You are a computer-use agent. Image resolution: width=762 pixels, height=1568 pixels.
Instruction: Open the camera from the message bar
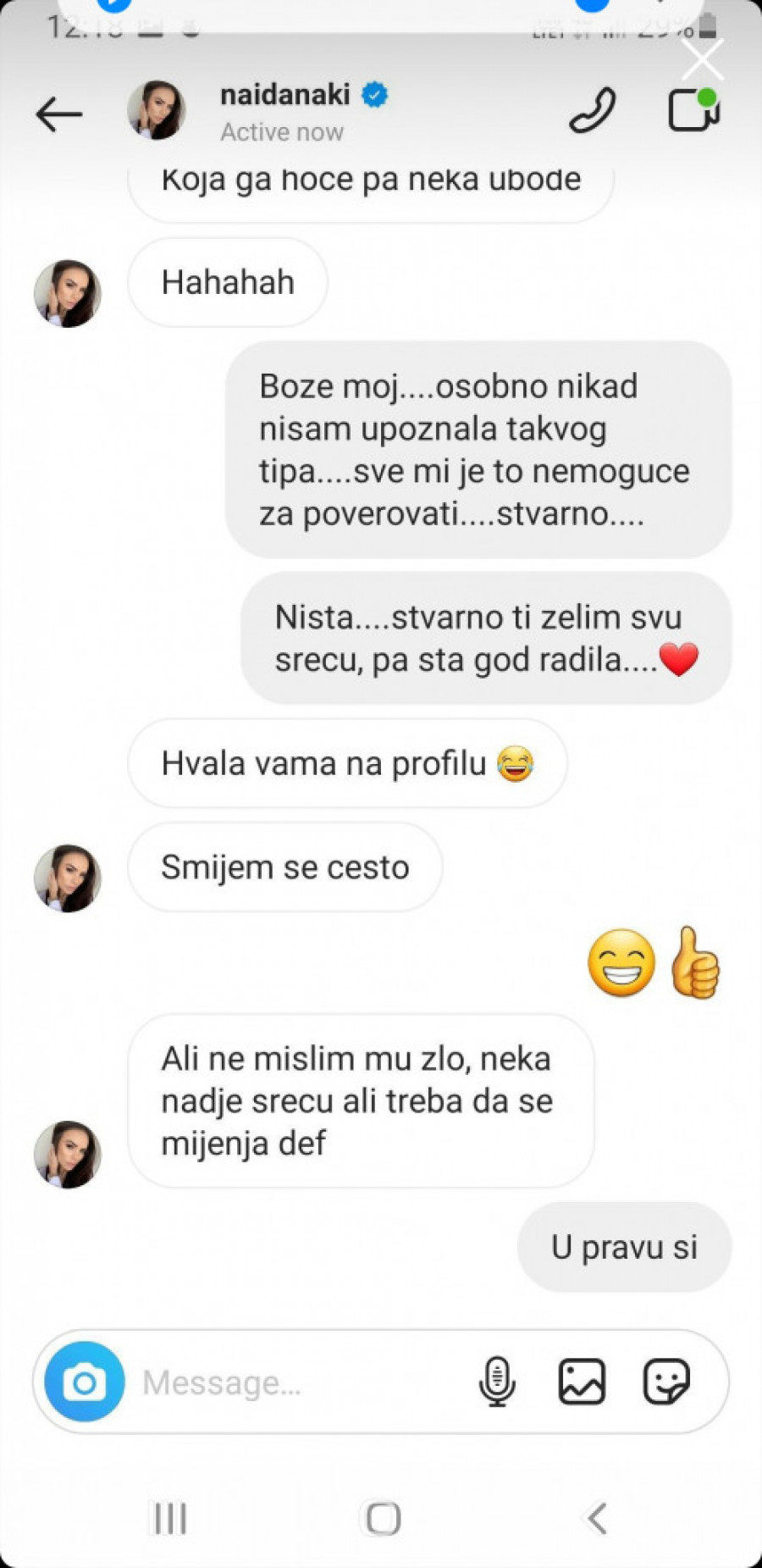pos(85,1382)
